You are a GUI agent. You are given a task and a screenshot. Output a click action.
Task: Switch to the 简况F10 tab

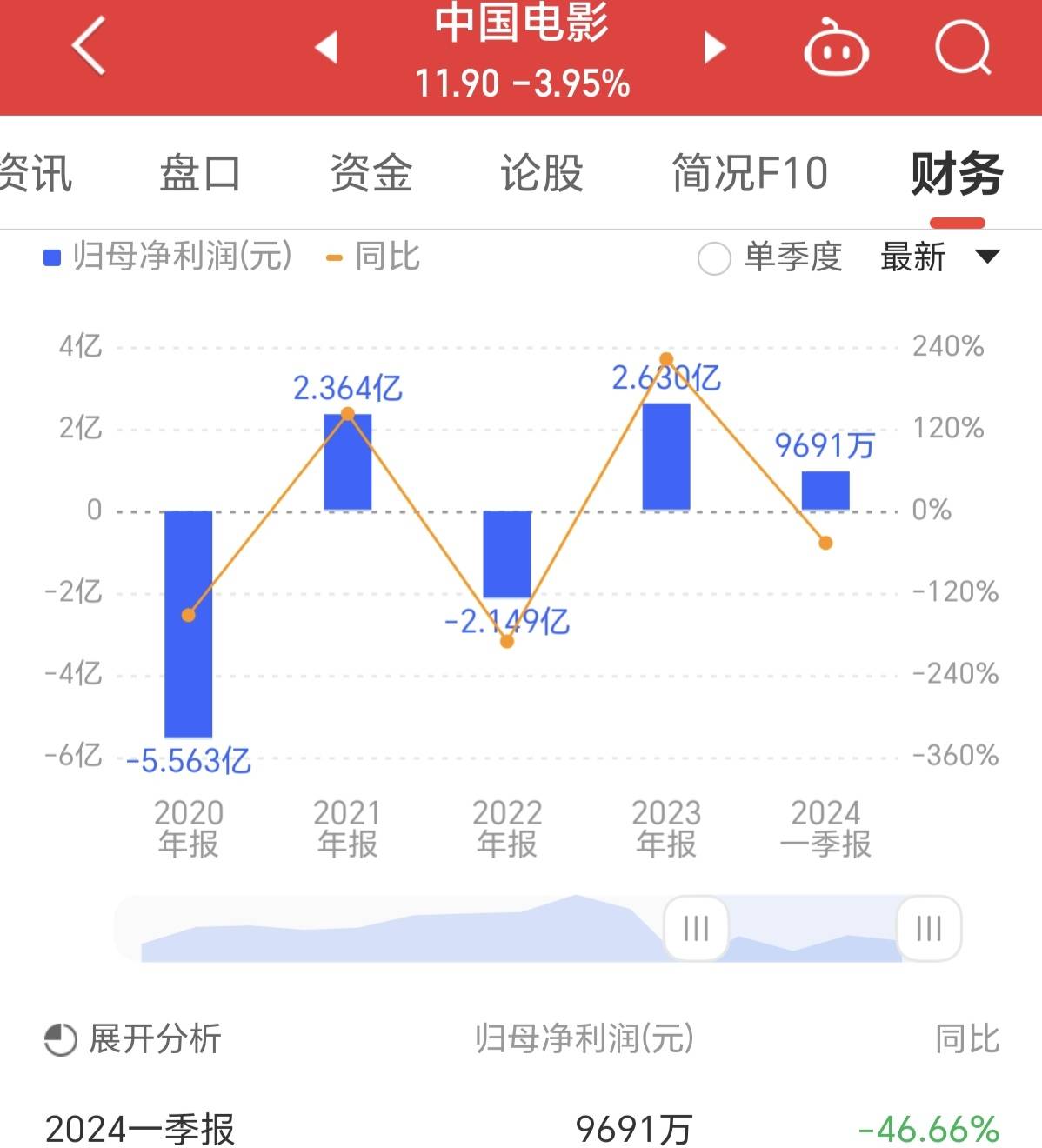750,172
